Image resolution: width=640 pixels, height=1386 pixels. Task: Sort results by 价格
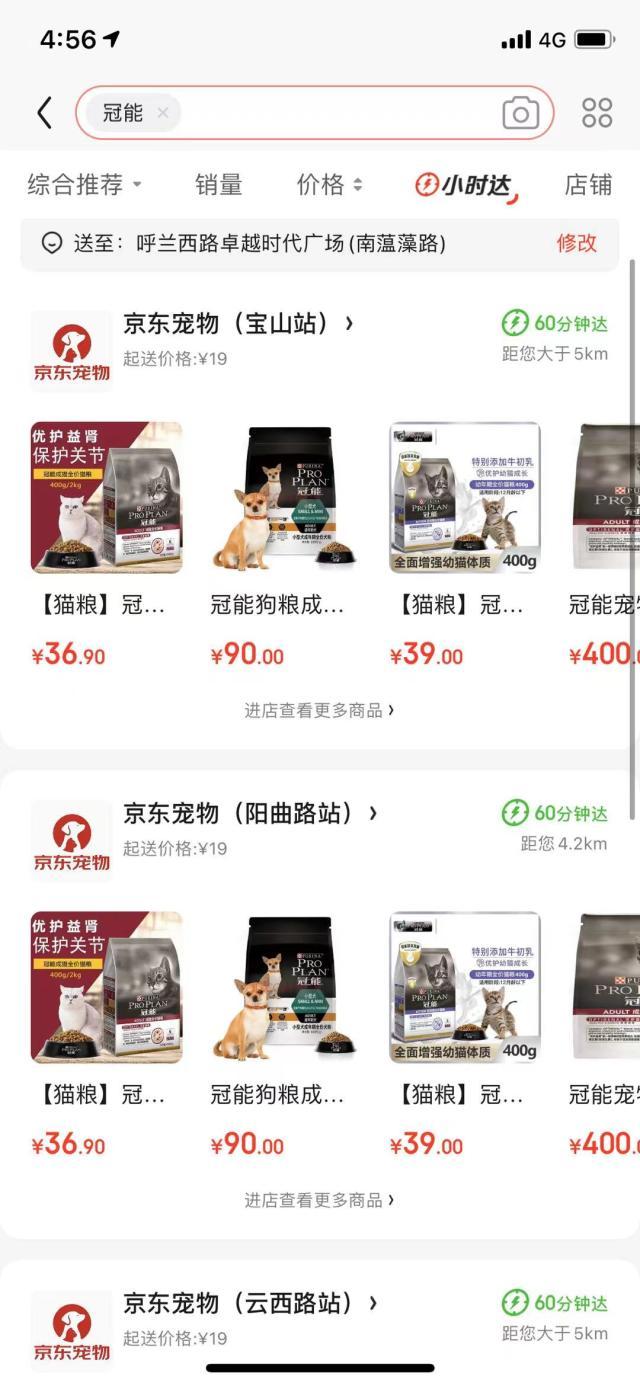click(x=330, y=185)
